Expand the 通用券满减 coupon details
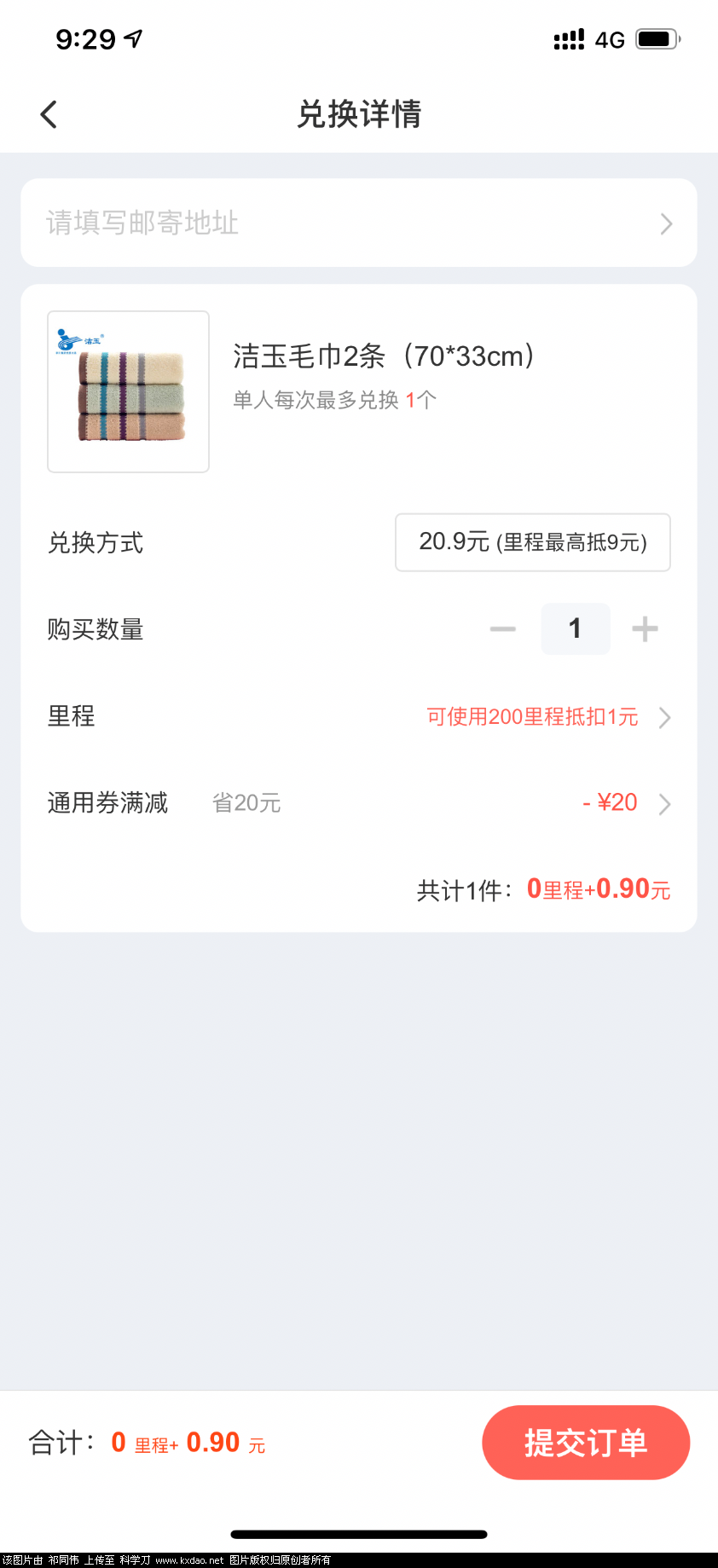Viewport: 718px width, 1568px height. click(664, 803)
